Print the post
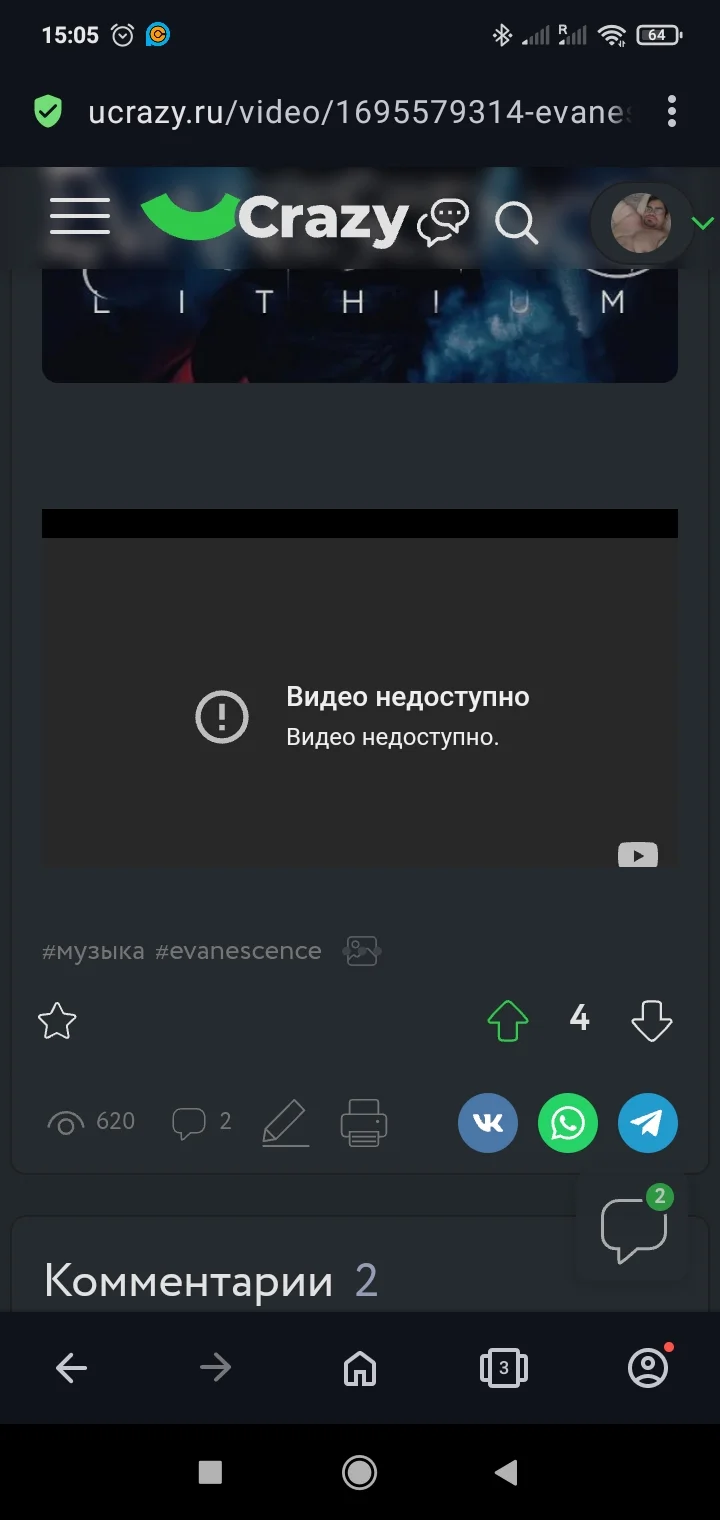 [364, 1122]
